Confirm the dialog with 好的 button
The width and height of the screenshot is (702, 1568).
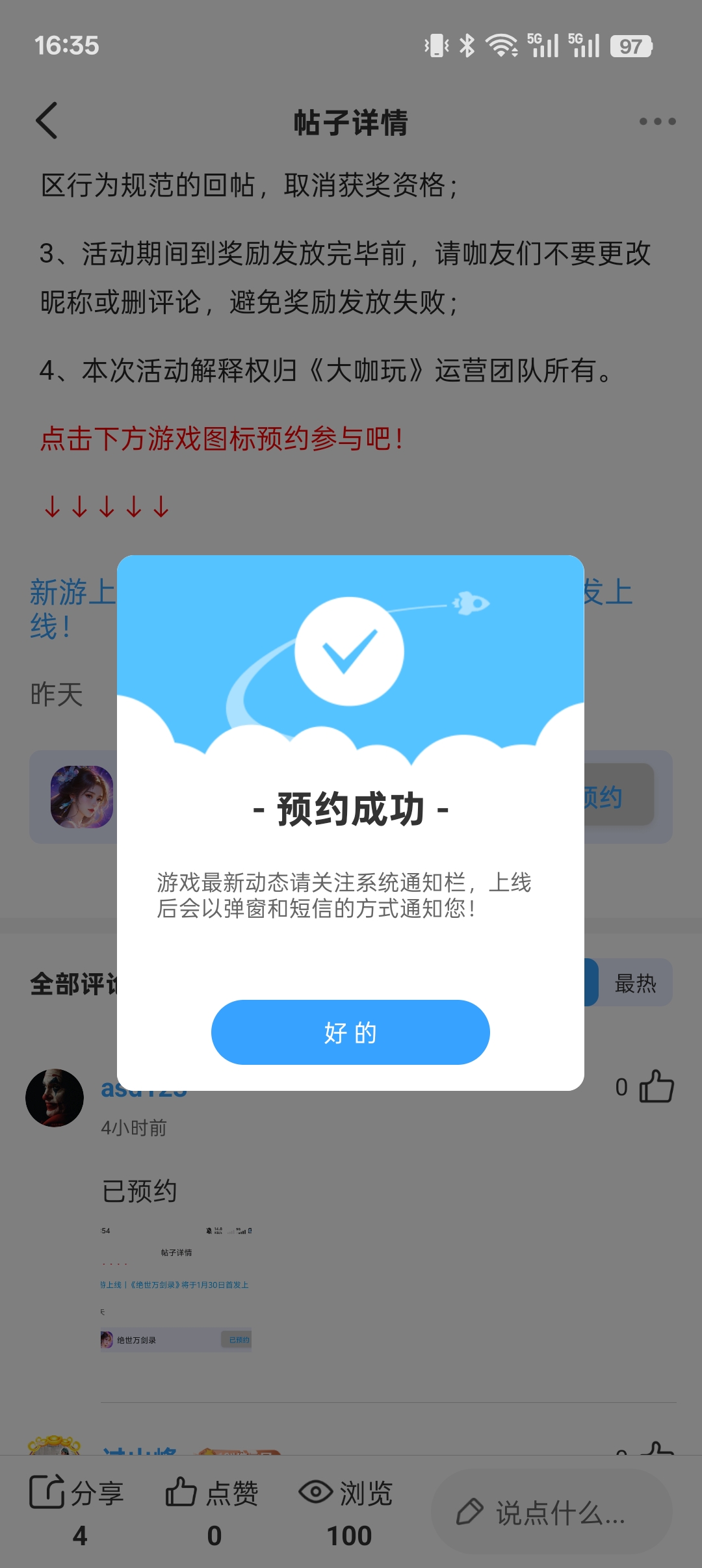click(350, 1032)
